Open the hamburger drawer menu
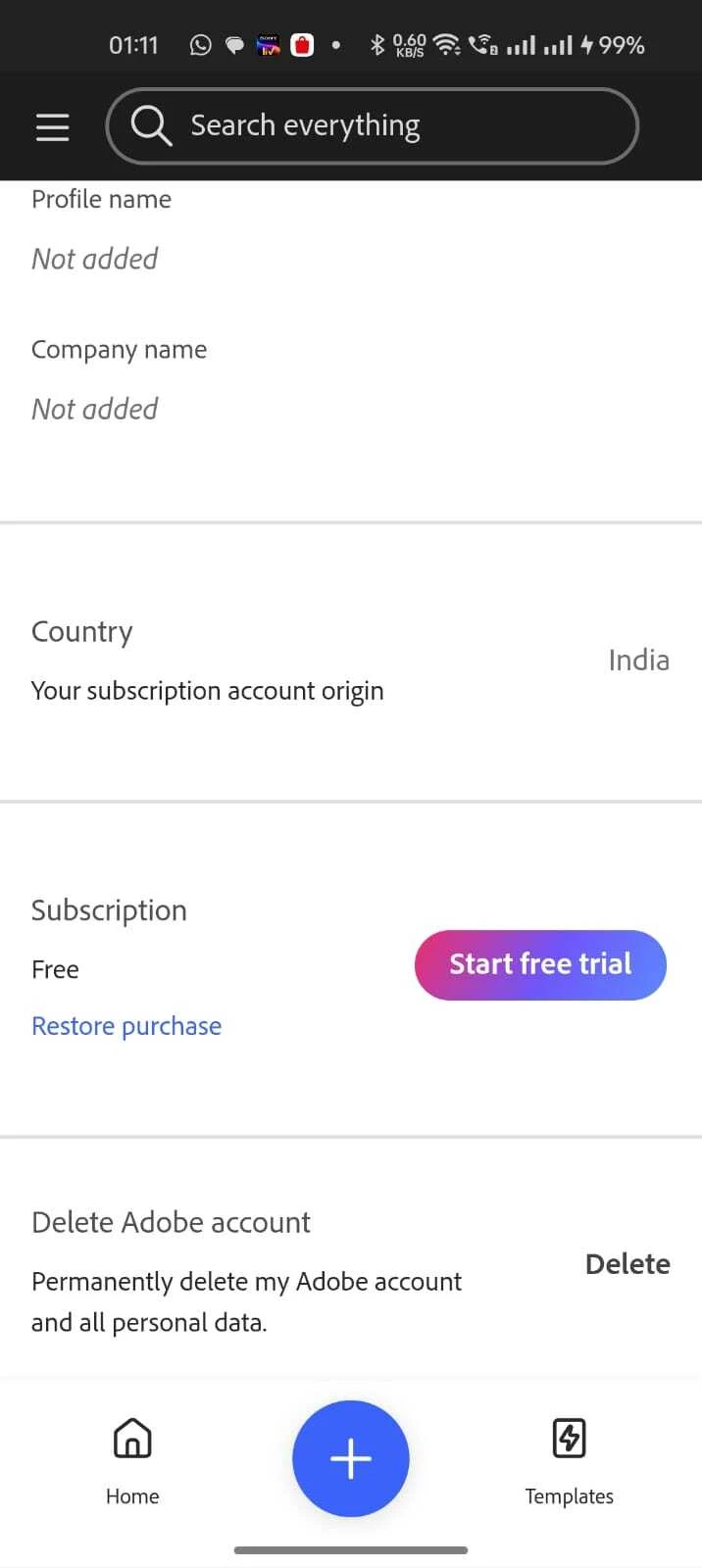This screenshot has height=1568, width=702. pyautogui.click(x=52, y=126)
